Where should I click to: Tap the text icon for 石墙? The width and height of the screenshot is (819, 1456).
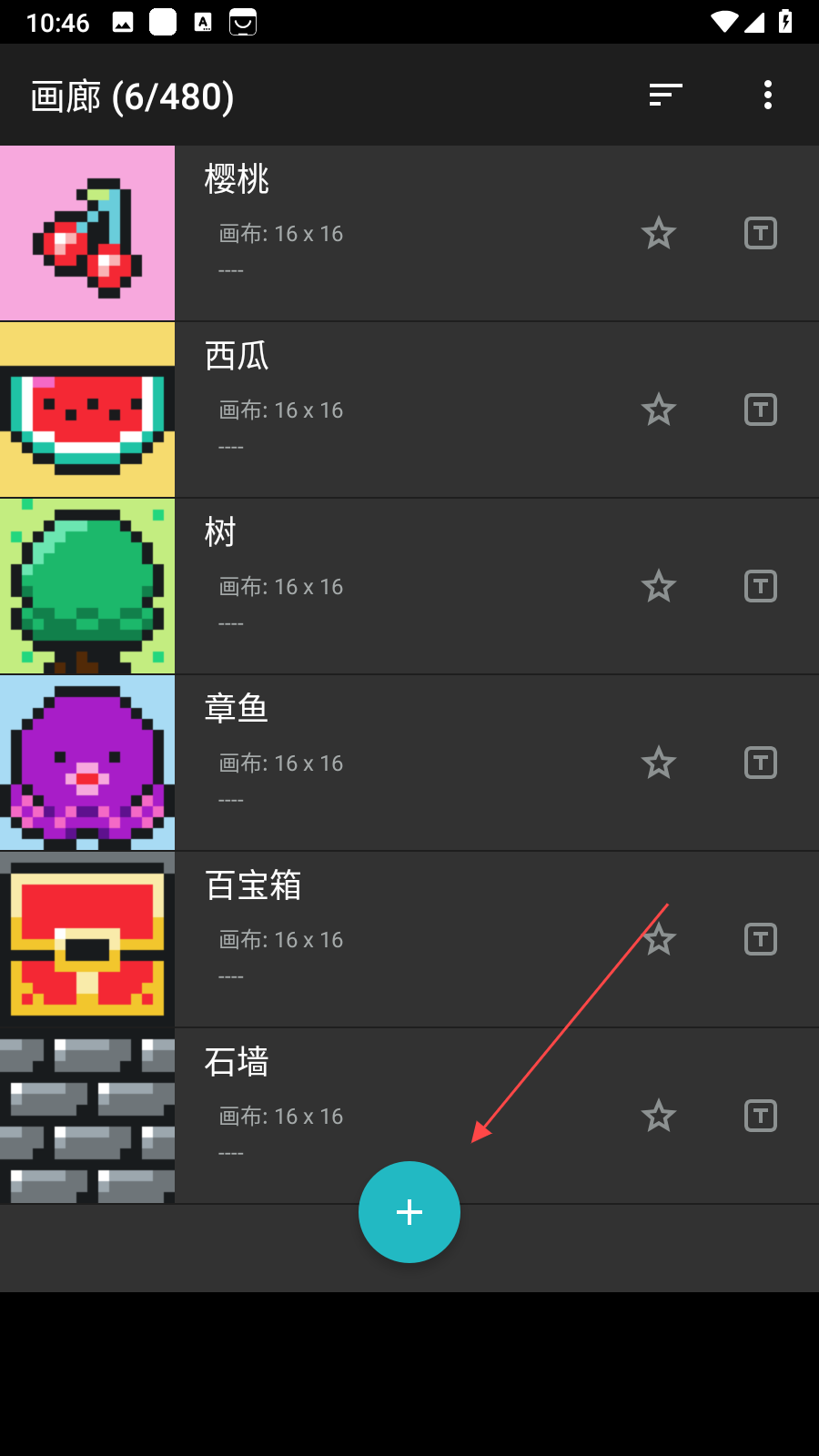click(x=760, y=1116)
